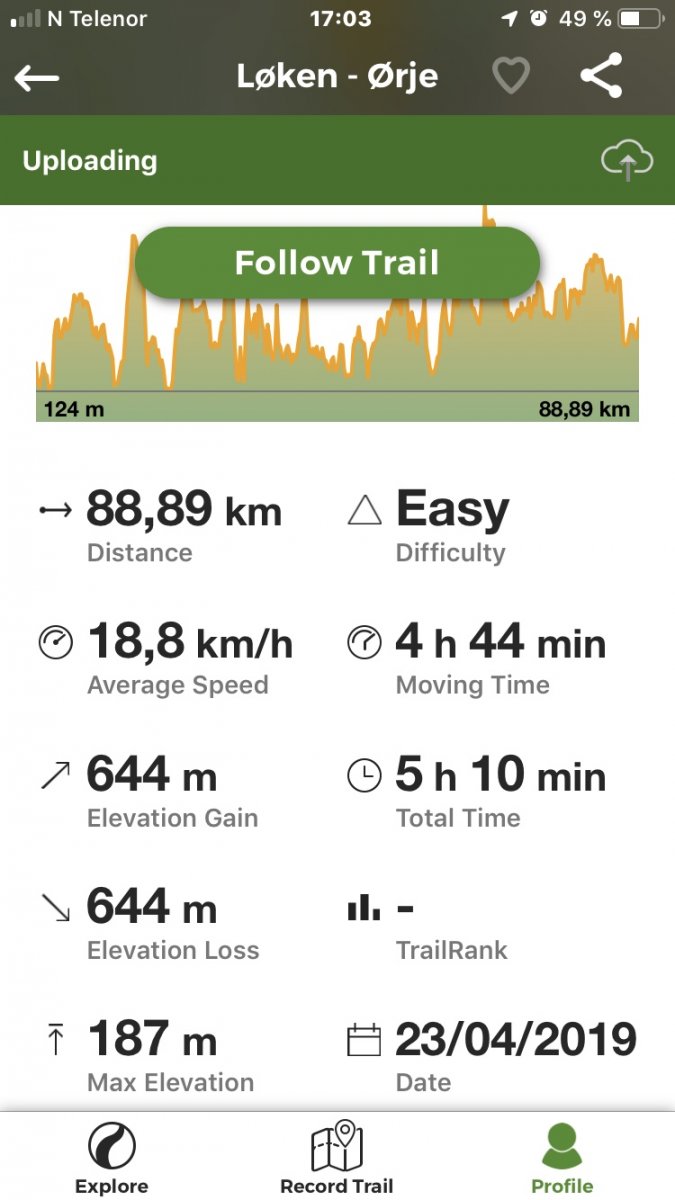Viewport: 675px width, 1200px height.
Task: Share this trail
Action: 601,76
